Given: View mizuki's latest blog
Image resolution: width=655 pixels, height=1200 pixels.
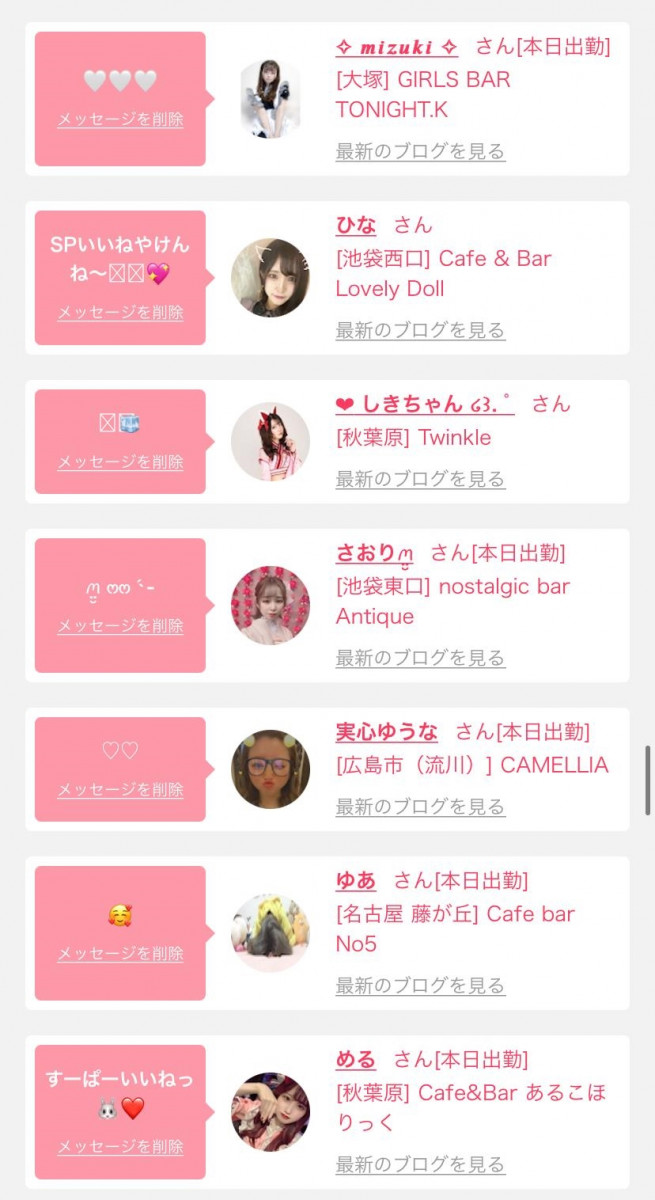Looking at the screenshot, I should [420, 151].
